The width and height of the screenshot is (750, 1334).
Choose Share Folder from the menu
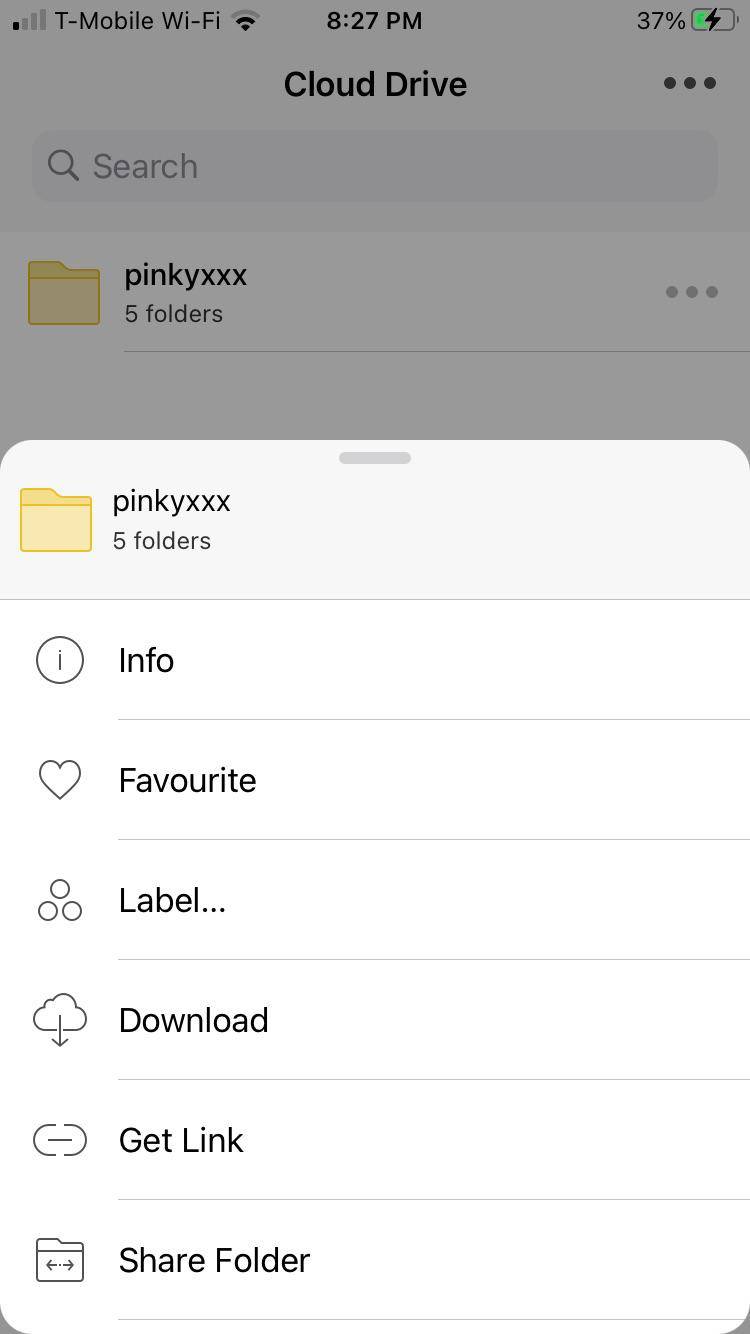[213, 1260]
